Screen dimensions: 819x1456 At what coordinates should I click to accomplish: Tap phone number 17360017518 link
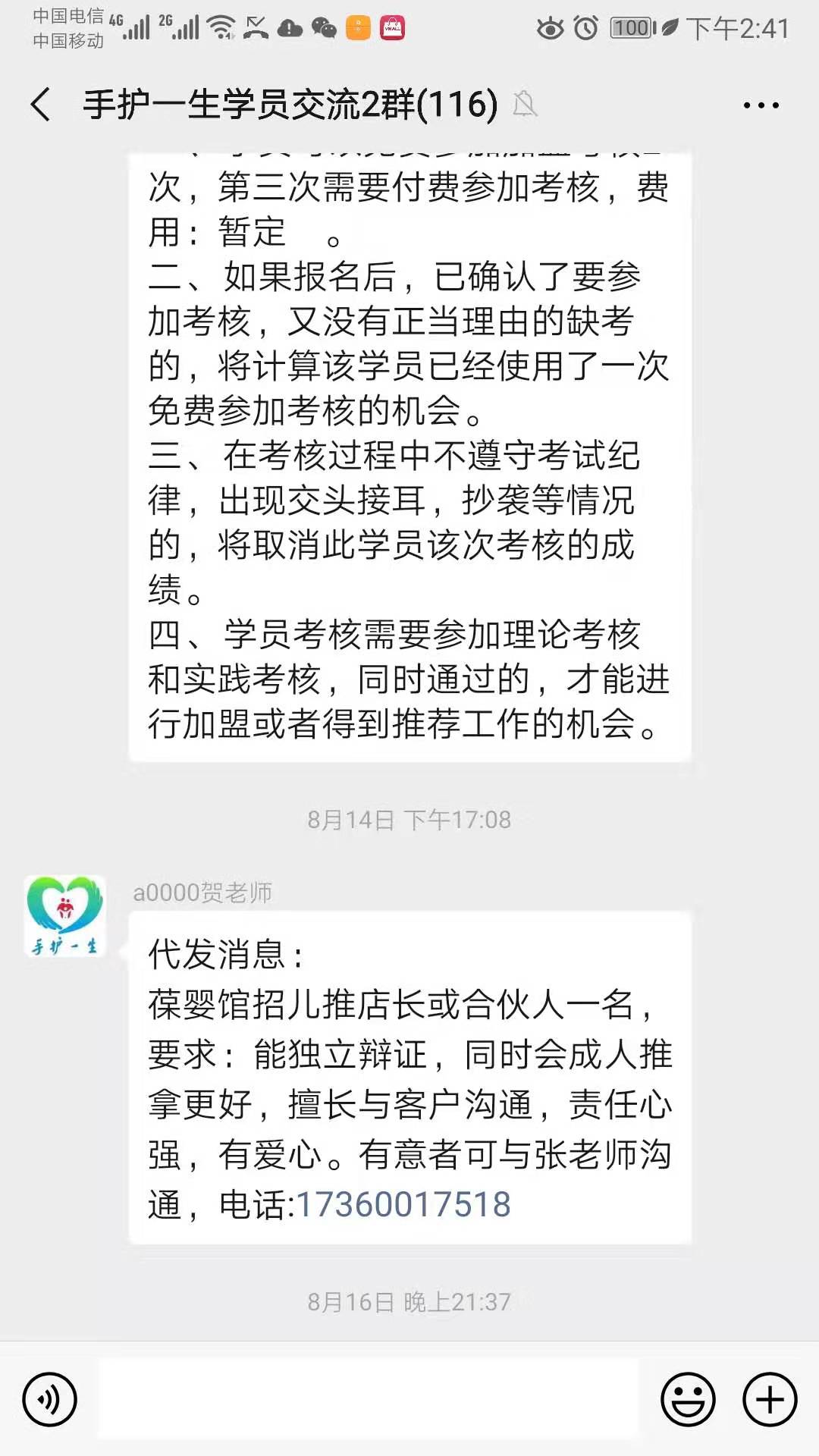pos(403,1205)
